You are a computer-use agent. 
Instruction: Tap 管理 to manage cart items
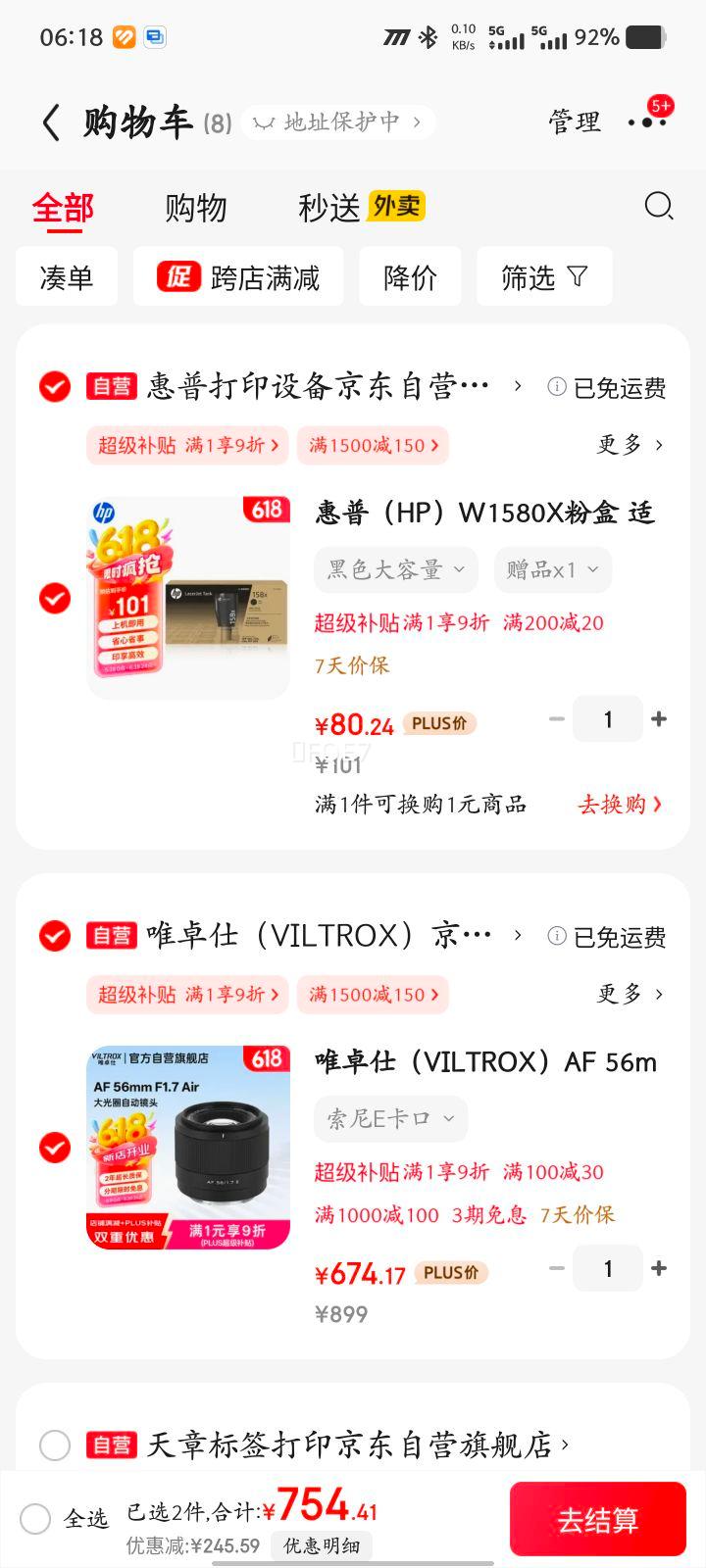(x=575, y=122)
